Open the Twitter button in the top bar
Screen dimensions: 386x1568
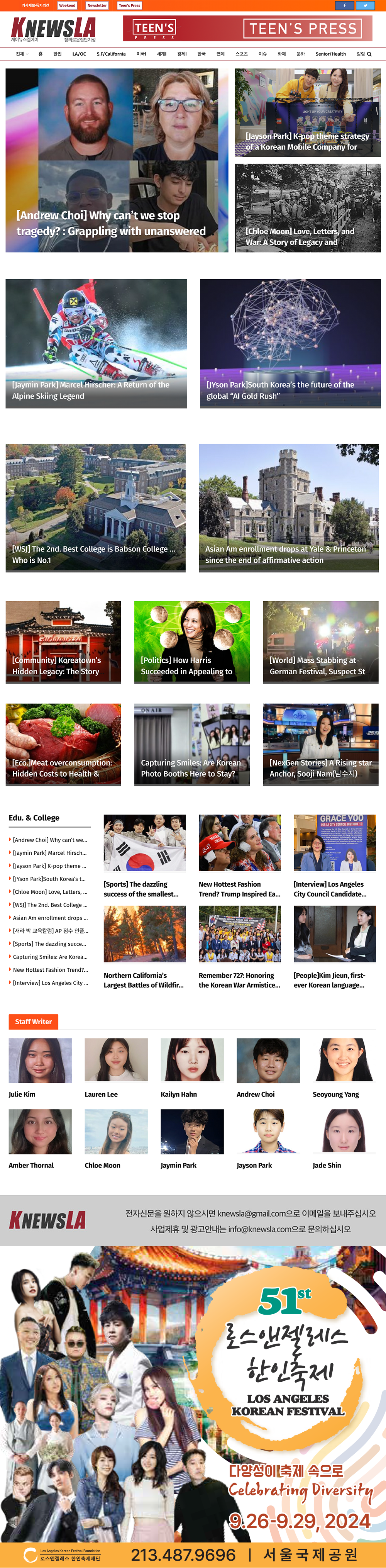click(365, 5)
